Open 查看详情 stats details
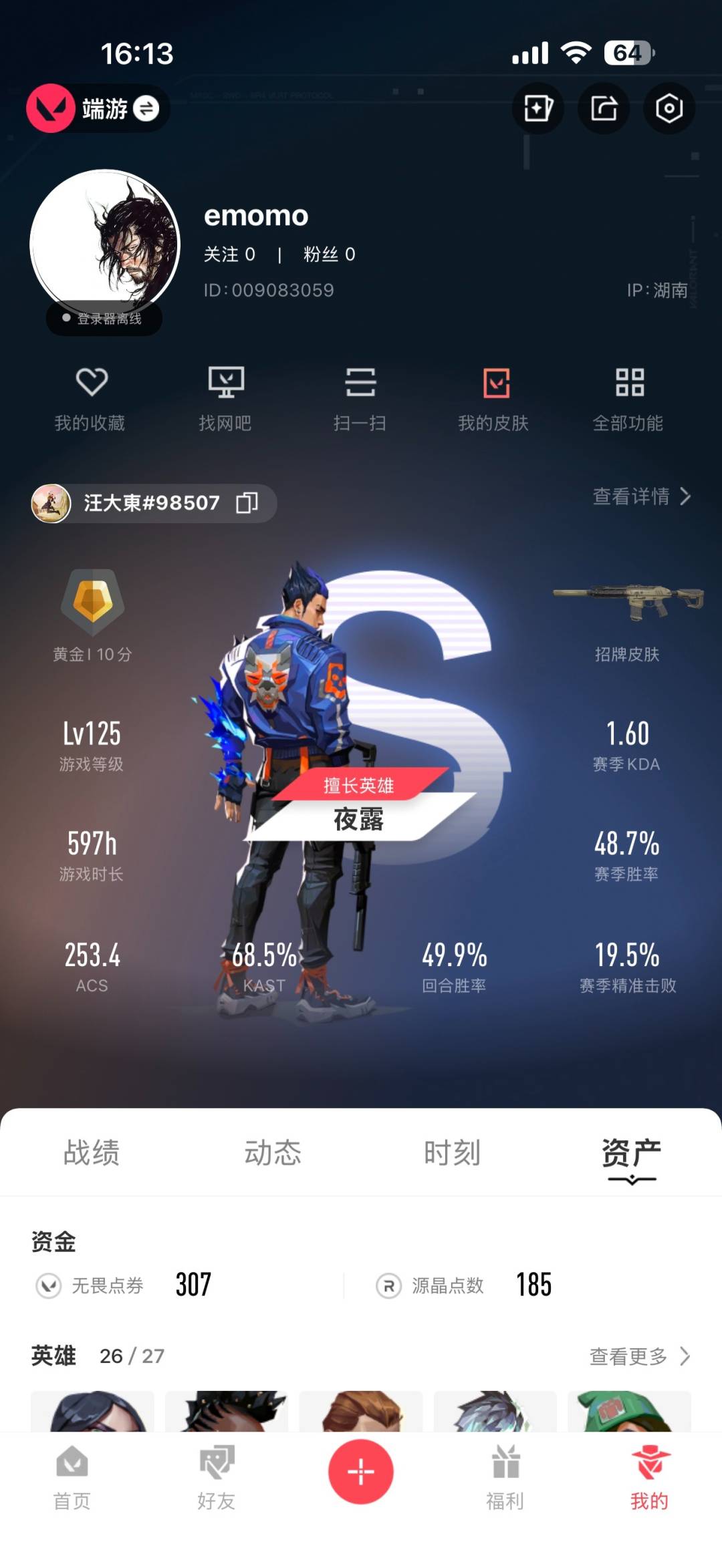This screenshot has height=1568, width=722. coord(641,496)
